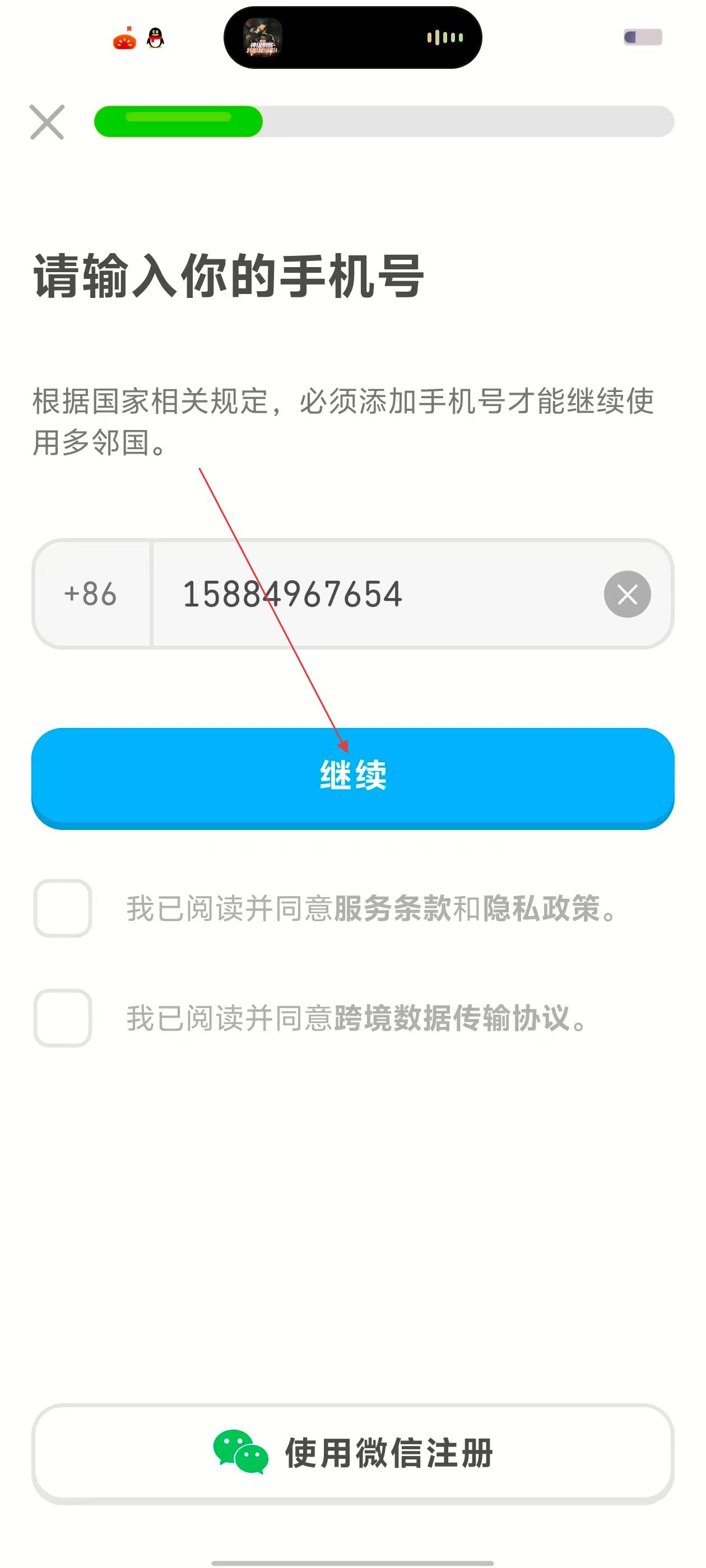This screenshot has height=1568, width=706.
Task: Clear the entered phone number
Action: [627, 594]
